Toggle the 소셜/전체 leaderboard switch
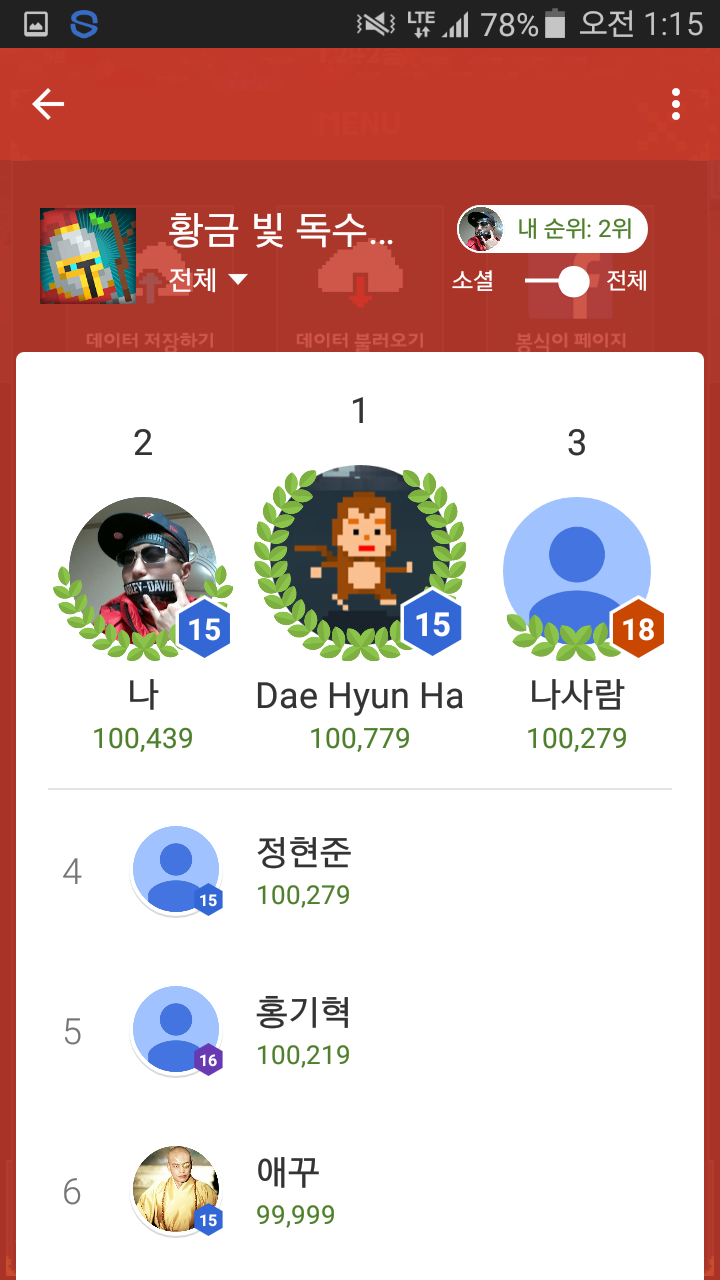720x1280 pixels. coord(558,281)
